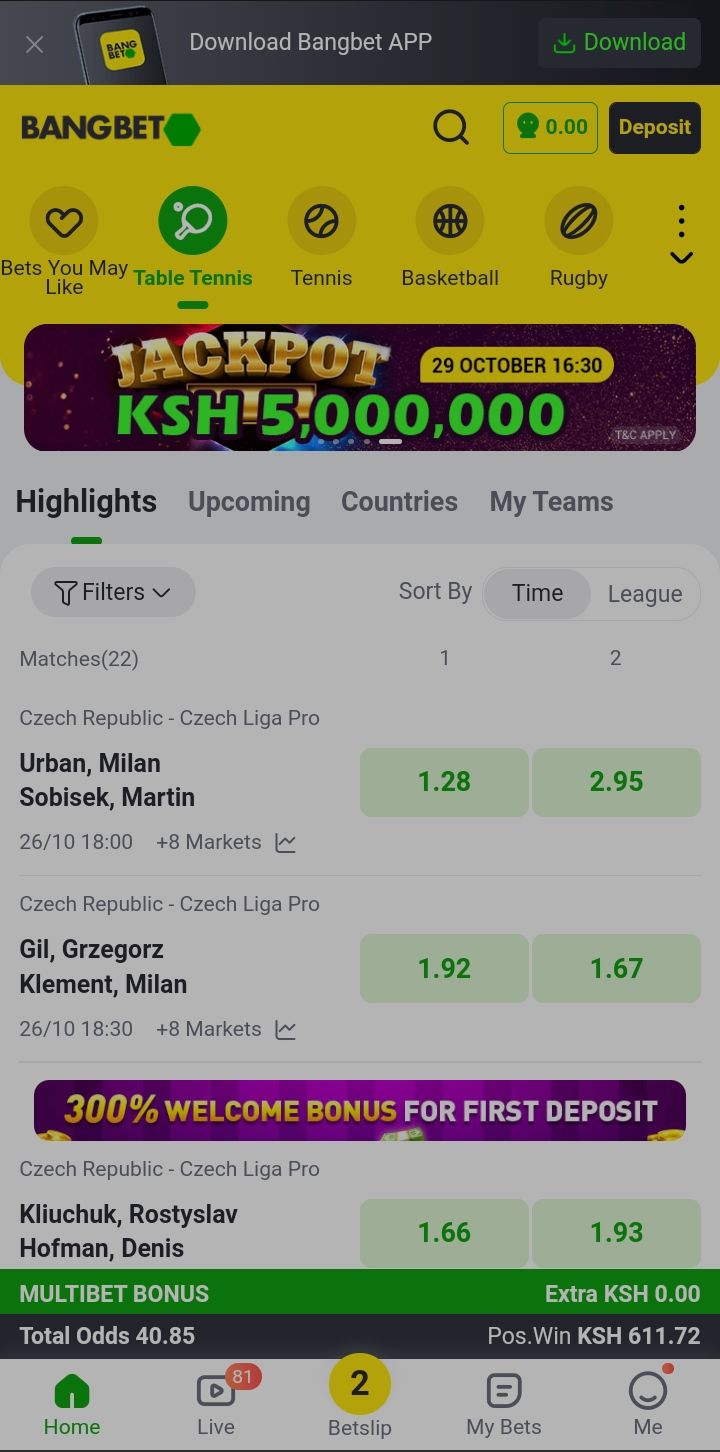
Task: Switch to the Countries tab
Action: coord(399,502)
